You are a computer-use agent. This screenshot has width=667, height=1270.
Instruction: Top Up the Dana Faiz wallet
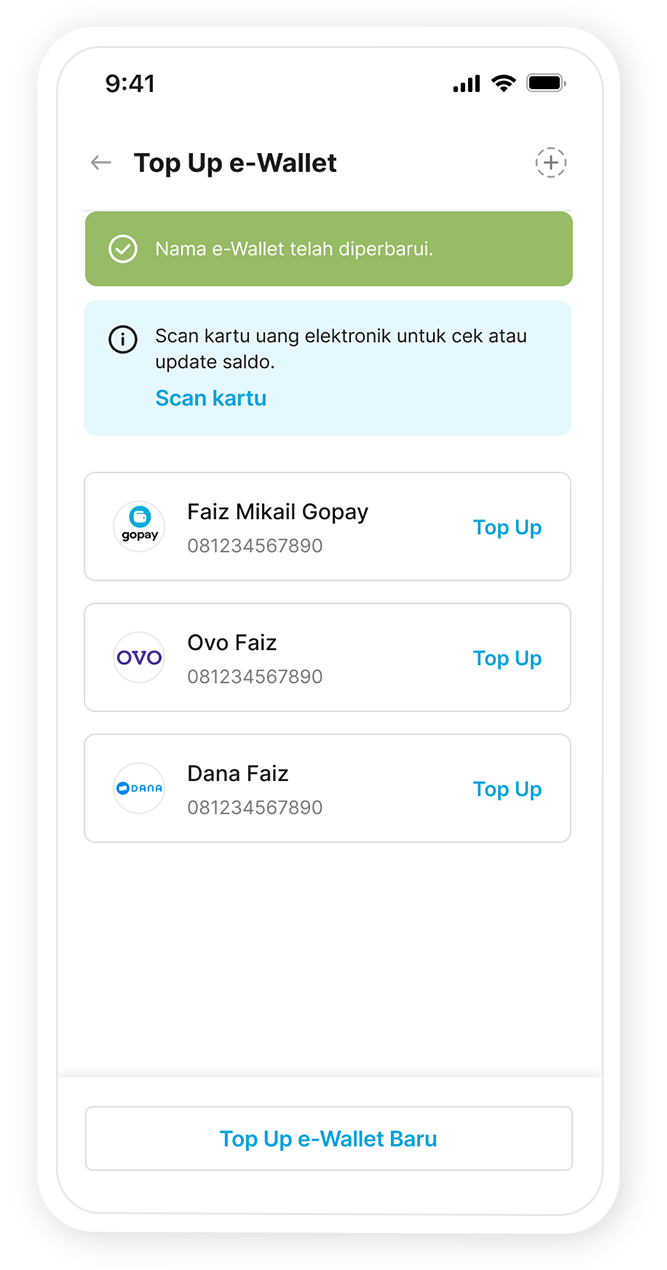[x=507, y=790]
